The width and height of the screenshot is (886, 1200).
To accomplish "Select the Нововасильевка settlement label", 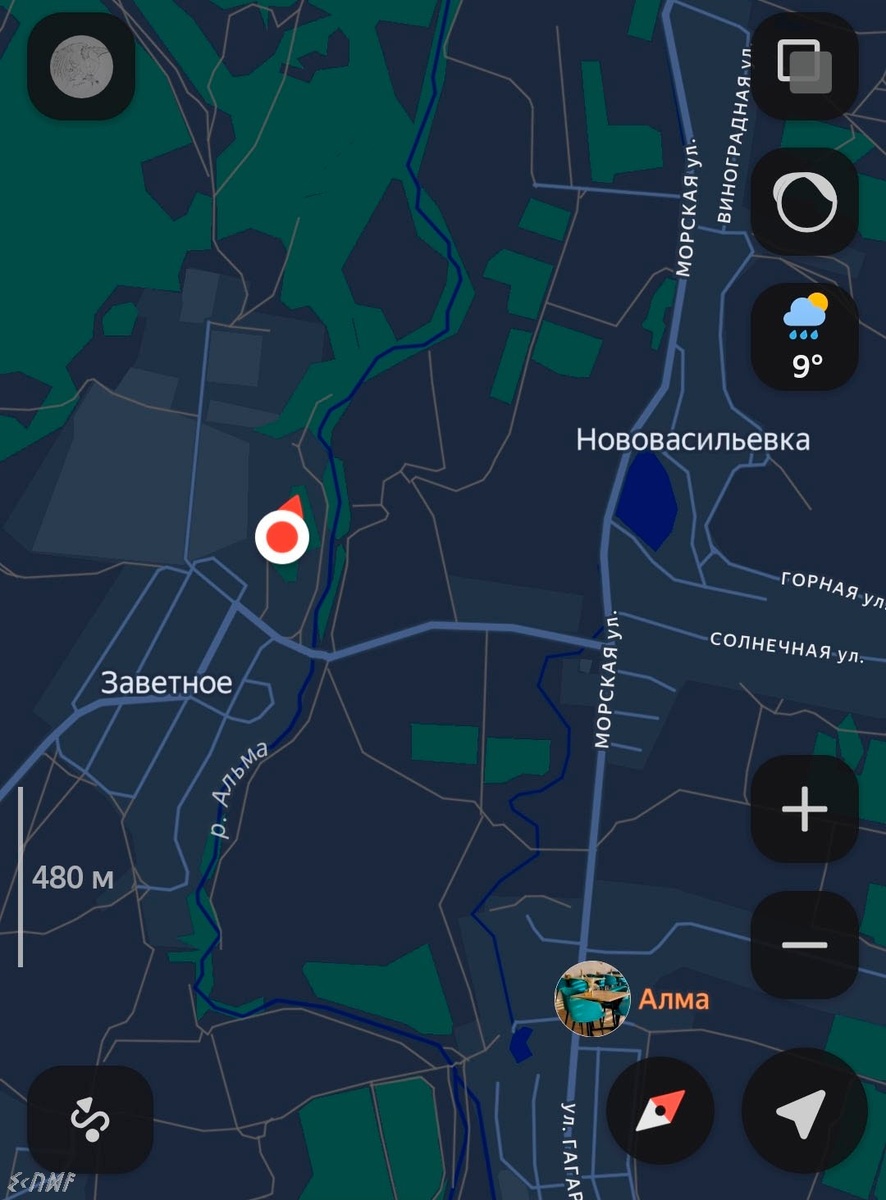I will click(694, 438).
